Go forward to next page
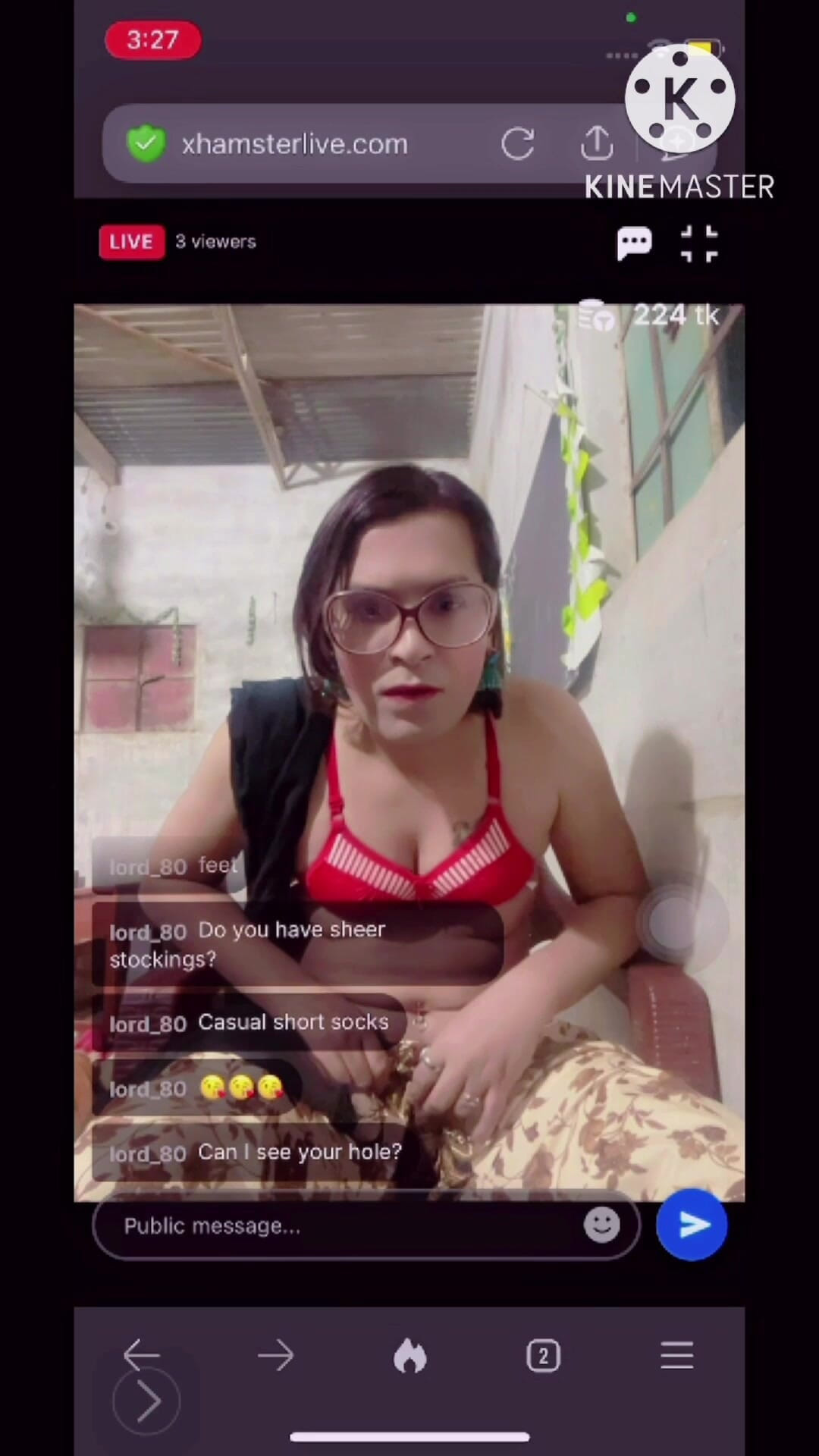The width and height of the screenshot is (819, 1456). click(276, 1354)
